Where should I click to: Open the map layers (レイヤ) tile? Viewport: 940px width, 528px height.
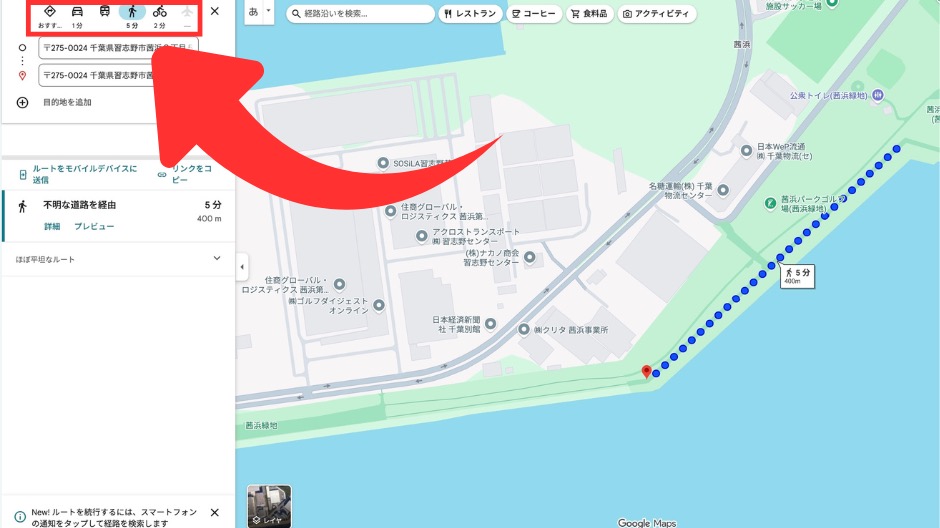269,506
